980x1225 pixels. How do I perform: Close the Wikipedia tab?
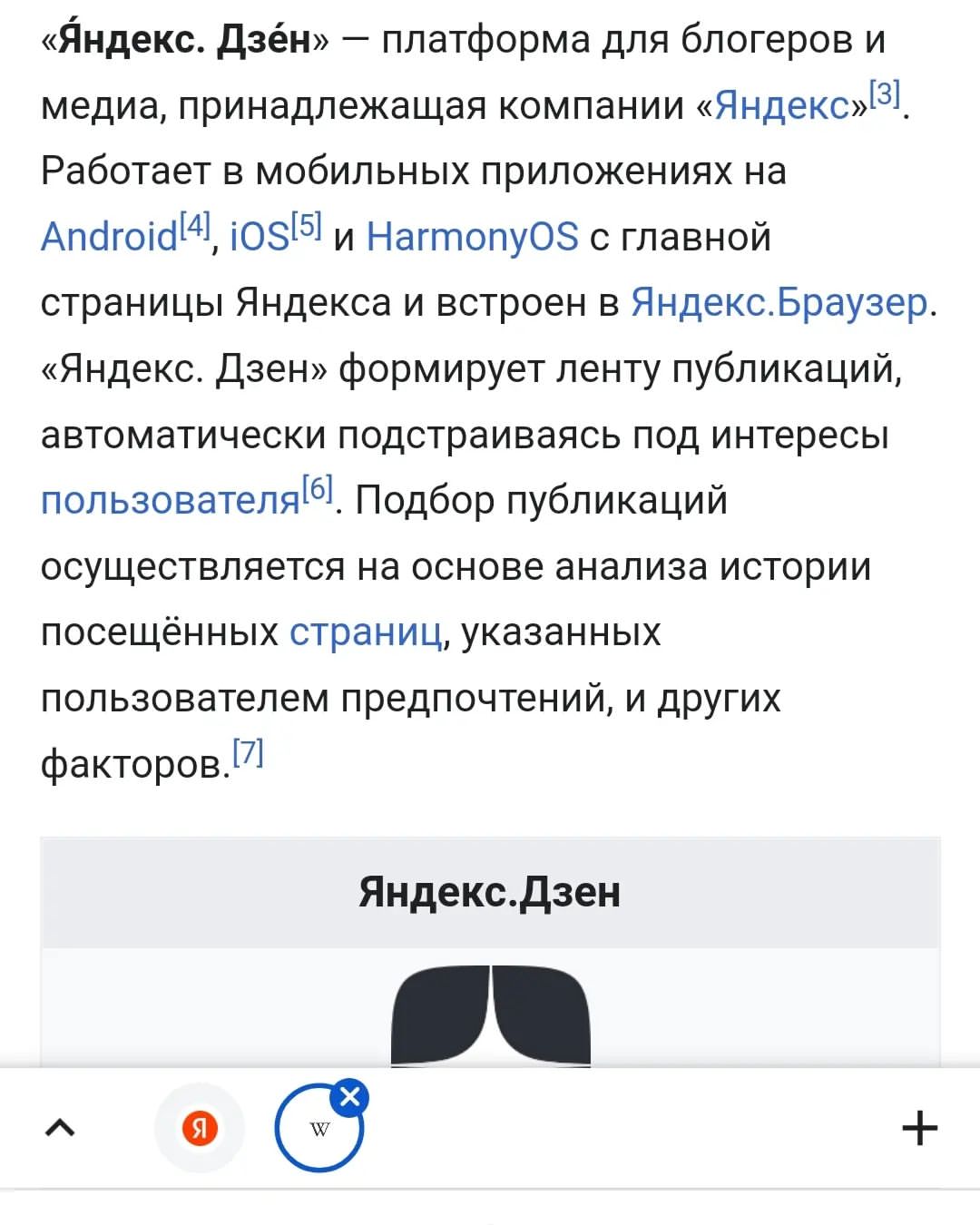(x=349, y=1097)
